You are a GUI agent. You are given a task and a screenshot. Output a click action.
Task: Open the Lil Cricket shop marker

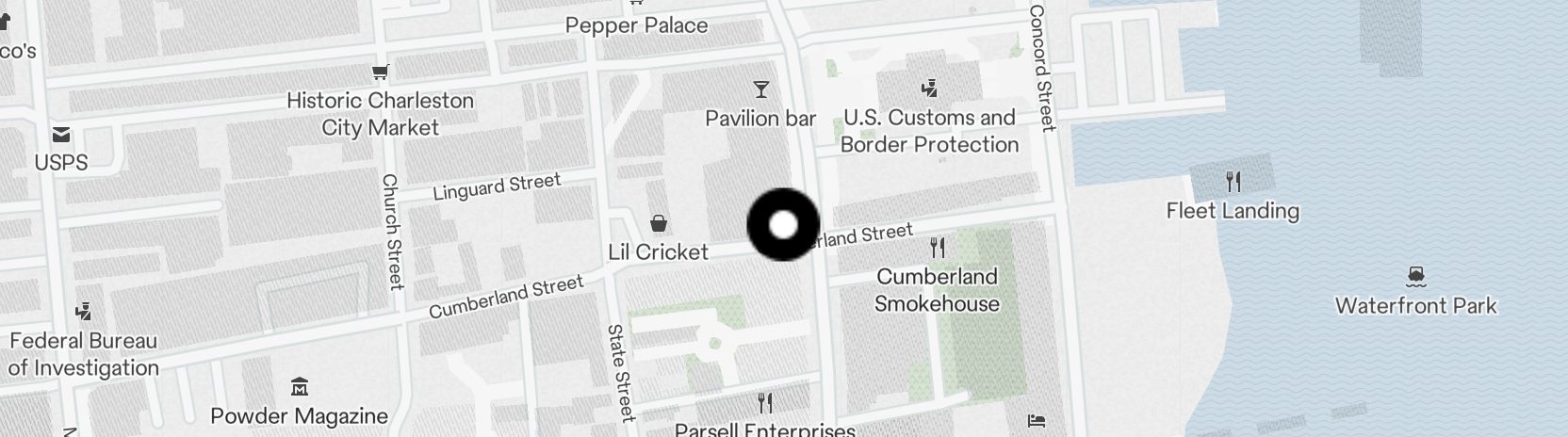[x=660, y=224]
